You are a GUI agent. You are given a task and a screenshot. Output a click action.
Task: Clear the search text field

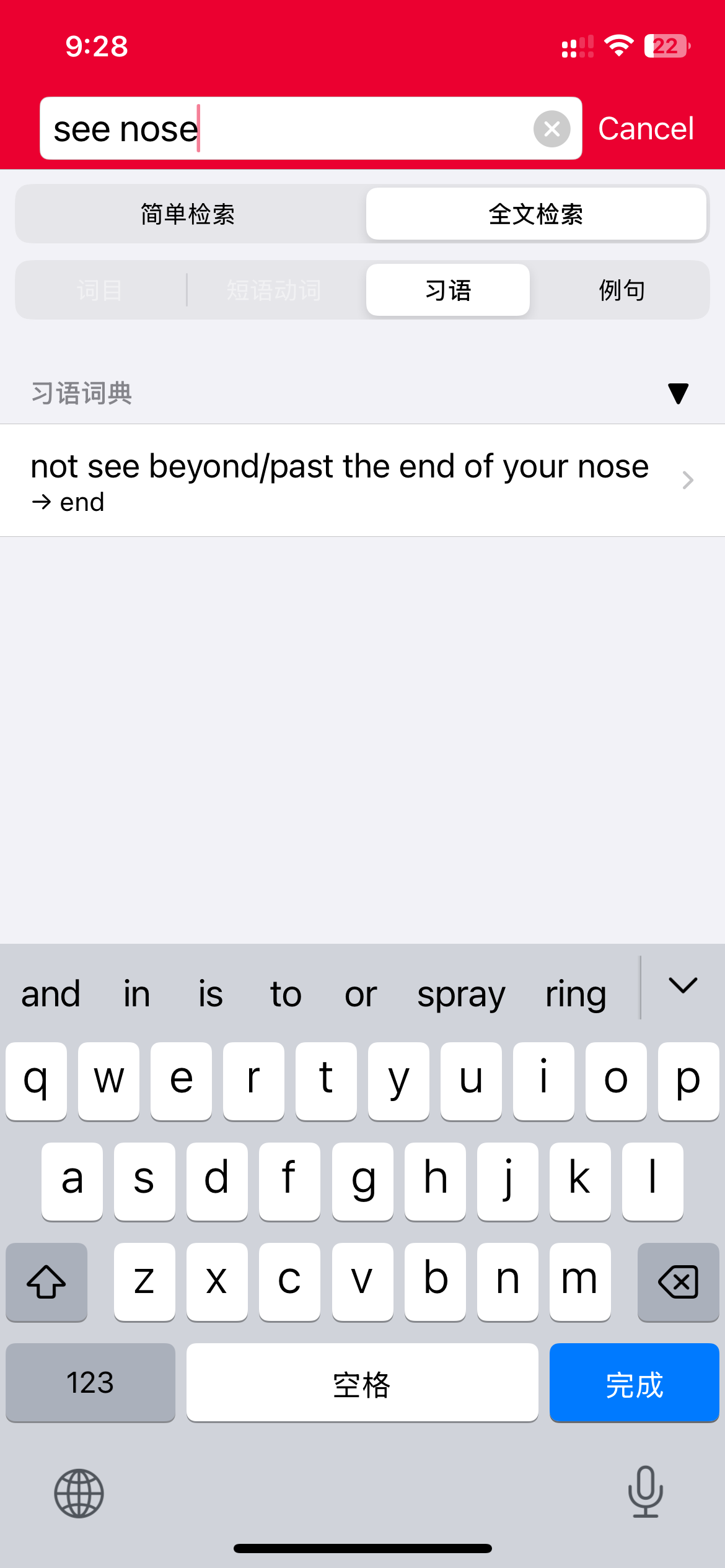pyautogui.click(x=551, y=129)
